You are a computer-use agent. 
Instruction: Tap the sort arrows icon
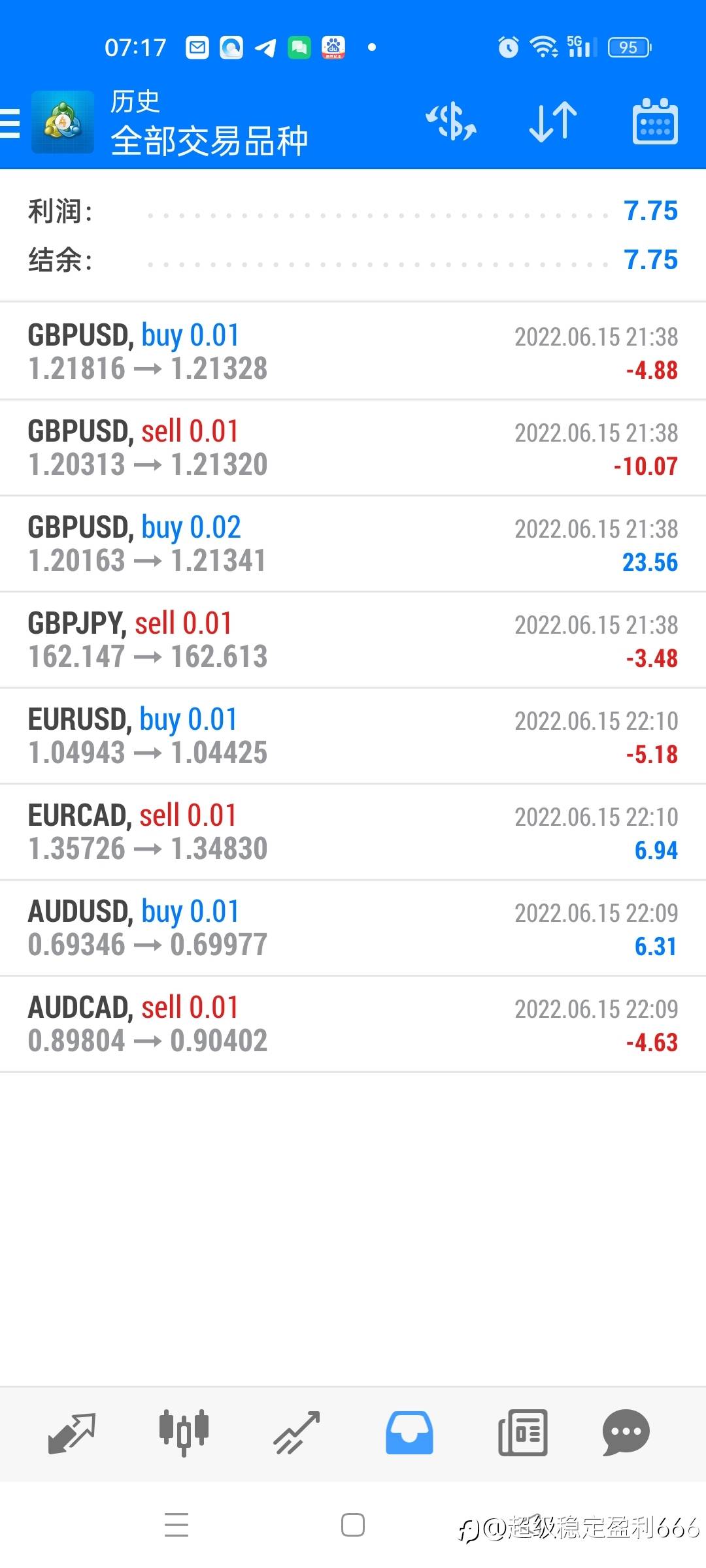pyautogui.click(x=553, y=122)
